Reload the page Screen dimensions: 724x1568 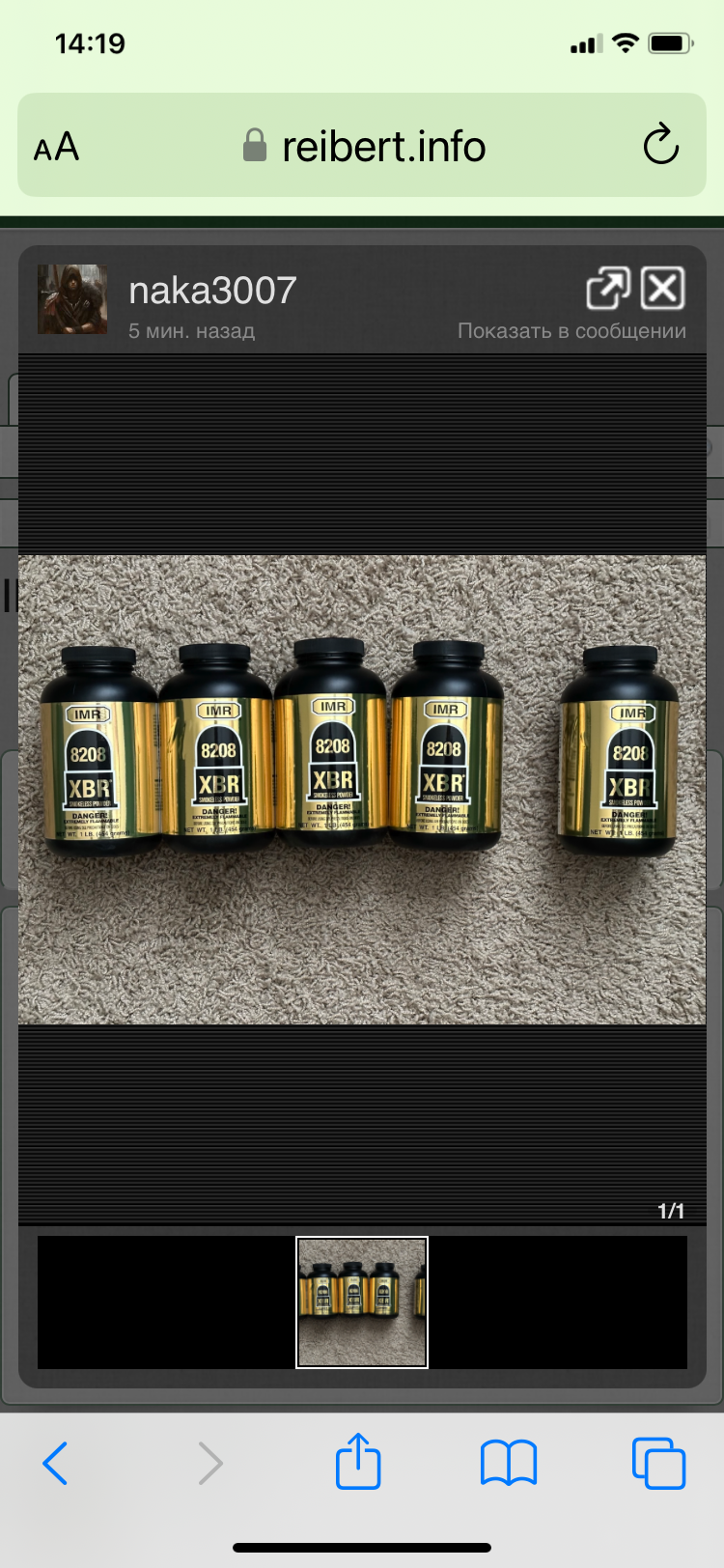point(660,146)
